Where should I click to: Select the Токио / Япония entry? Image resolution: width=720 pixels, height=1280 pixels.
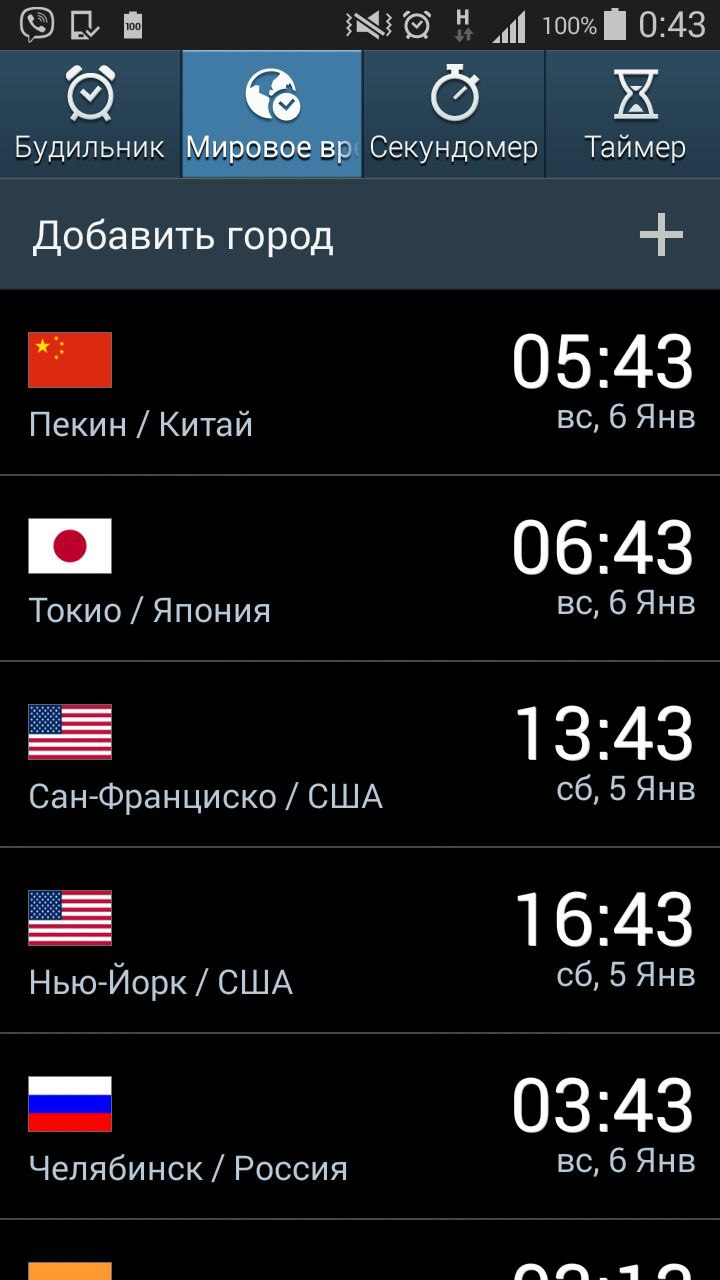tap(360, 570)
